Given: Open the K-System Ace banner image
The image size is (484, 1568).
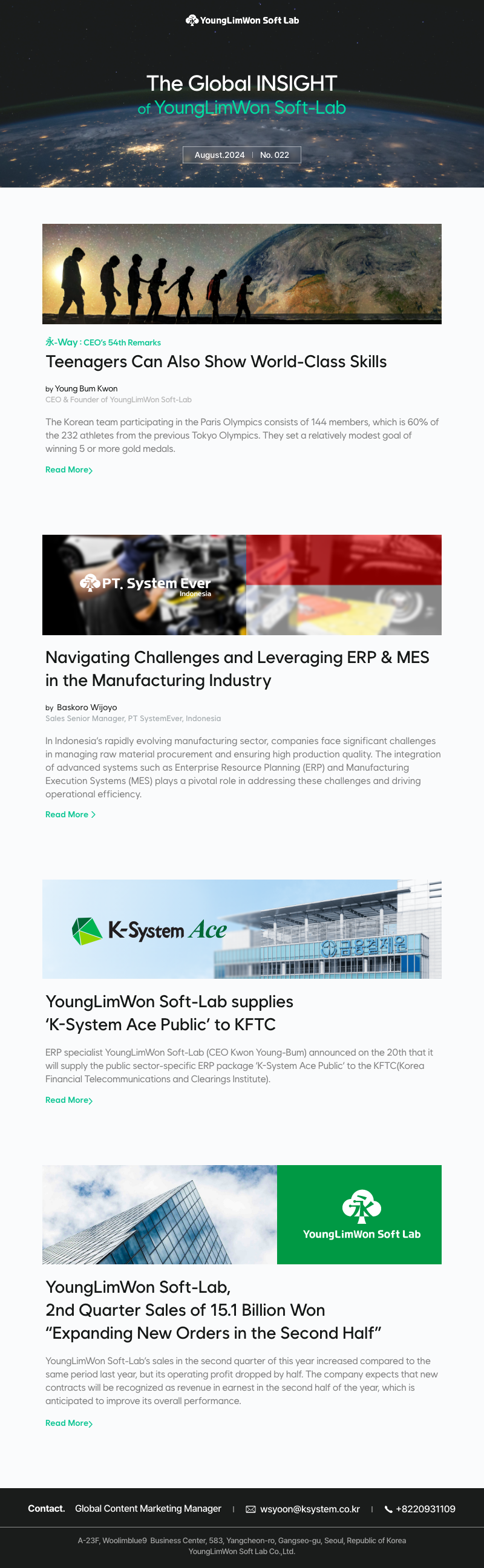Looking at the screenshot, I should point(241,929).
